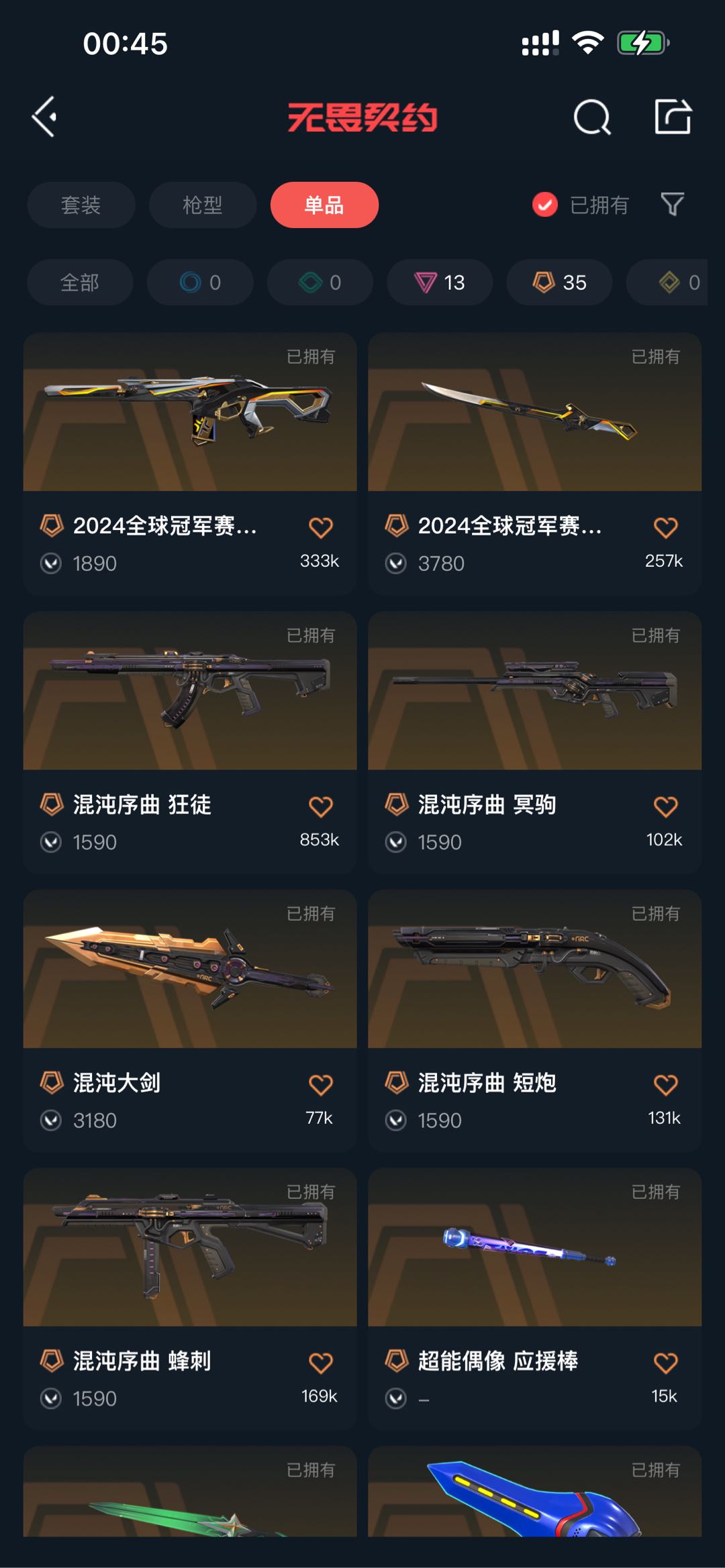Uncheck the 已拥有 filter checkbox
The width and height of the screenshot is (725, 1568).
[x=545, y=205]
